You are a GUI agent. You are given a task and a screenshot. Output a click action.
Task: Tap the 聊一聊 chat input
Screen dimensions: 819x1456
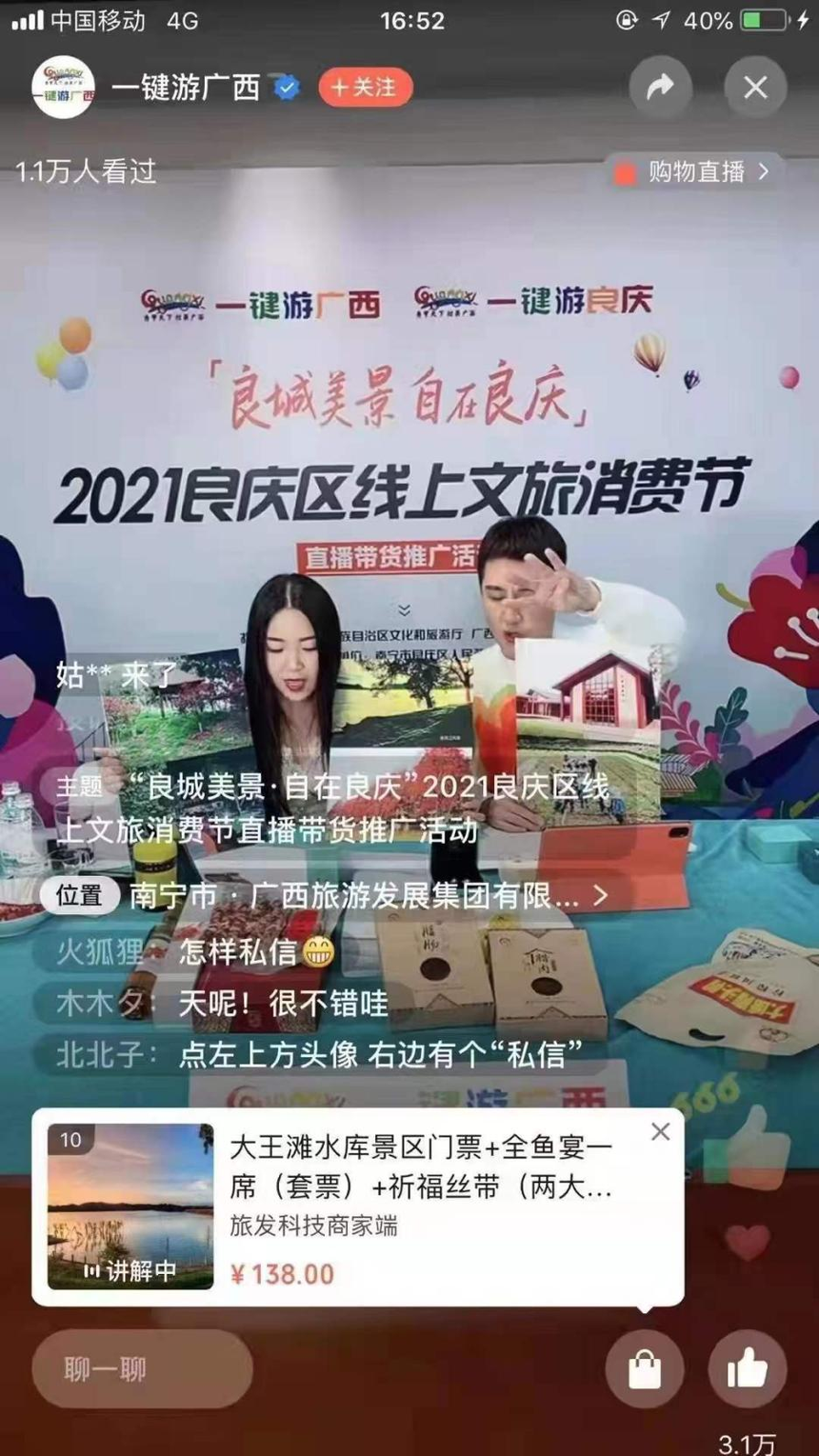(x=143, y=1369)
